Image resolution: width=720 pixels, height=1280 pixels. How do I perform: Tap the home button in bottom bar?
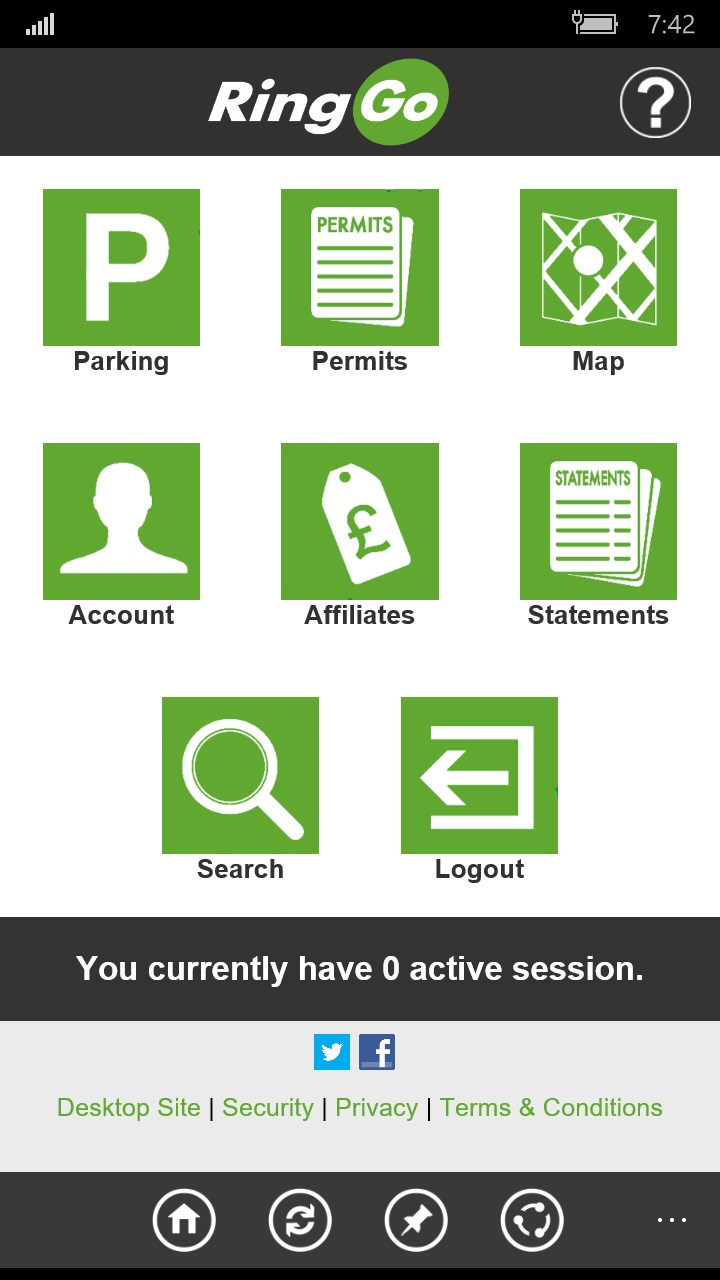184,1220
